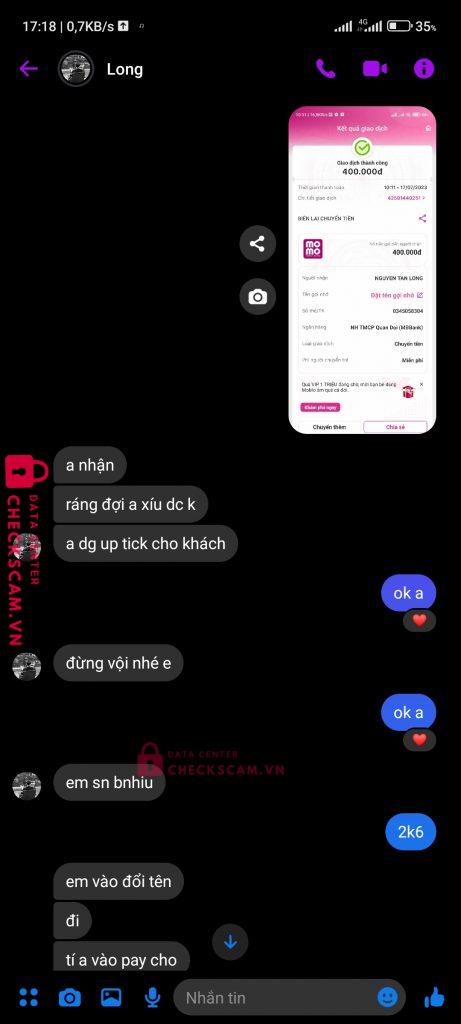Open the emoji picker
The image size is (461, 1024).
[387, 997]
